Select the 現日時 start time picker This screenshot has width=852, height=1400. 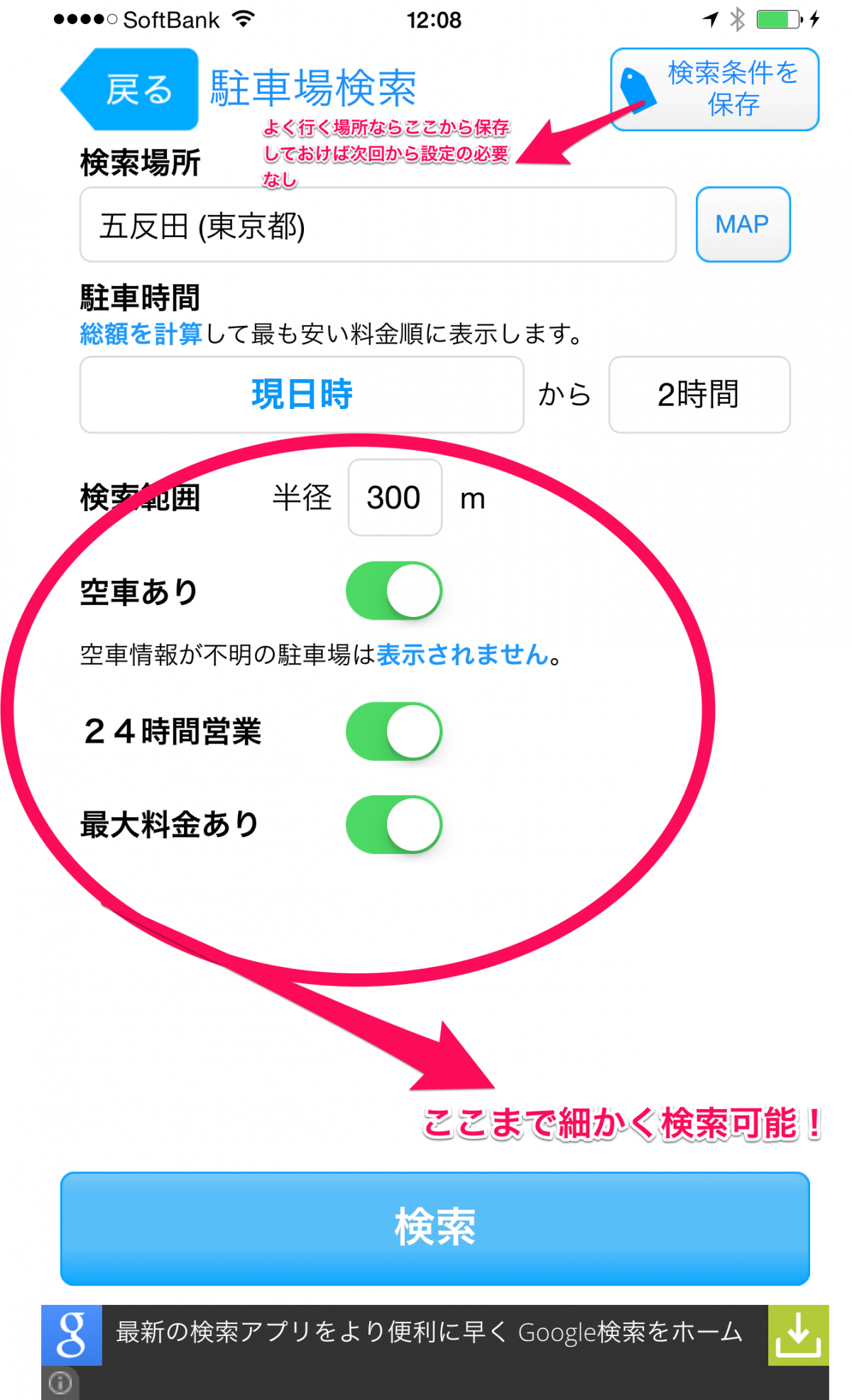(302, 395)
